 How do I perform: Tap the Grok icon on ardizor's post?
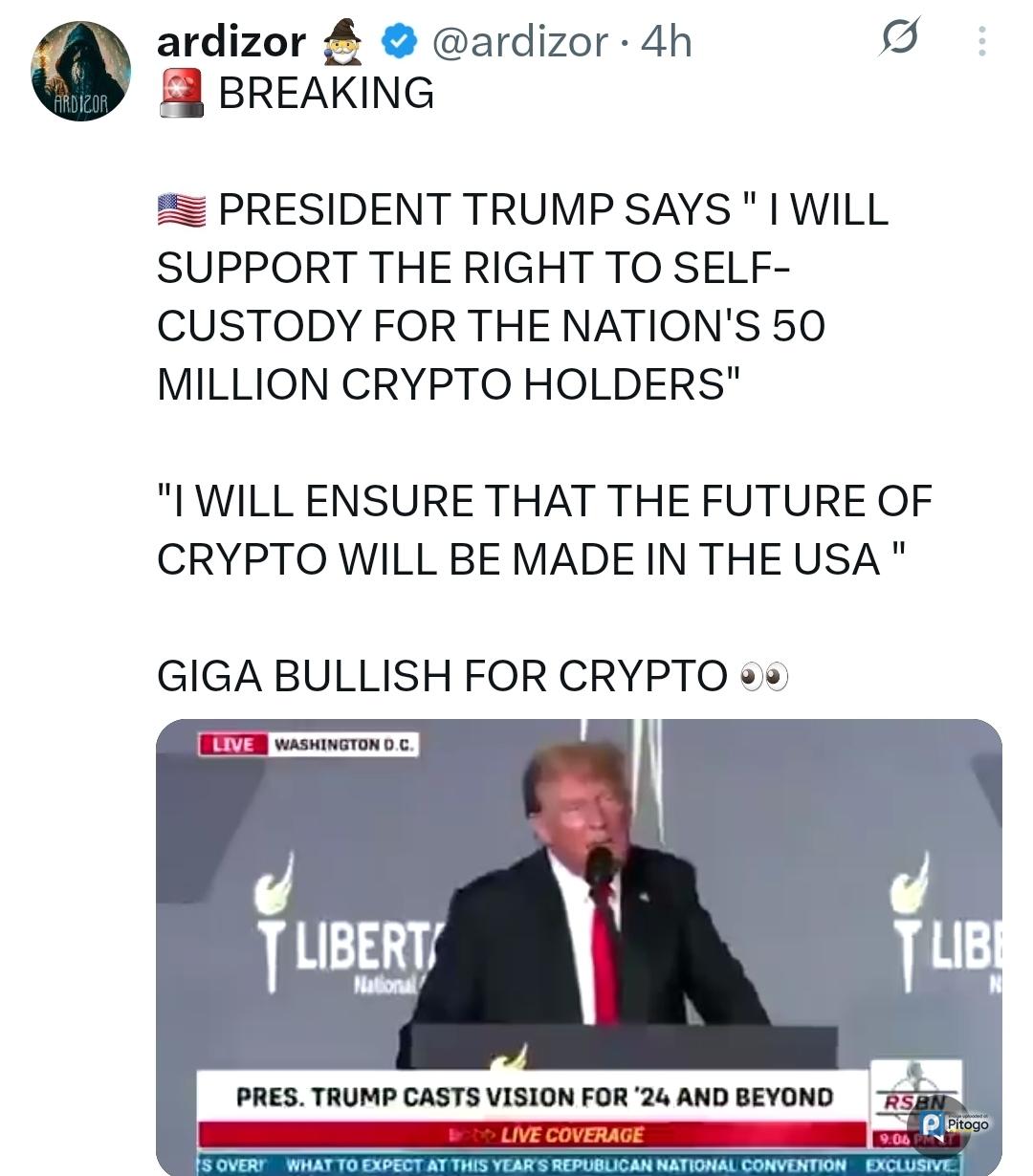(900, 40)
